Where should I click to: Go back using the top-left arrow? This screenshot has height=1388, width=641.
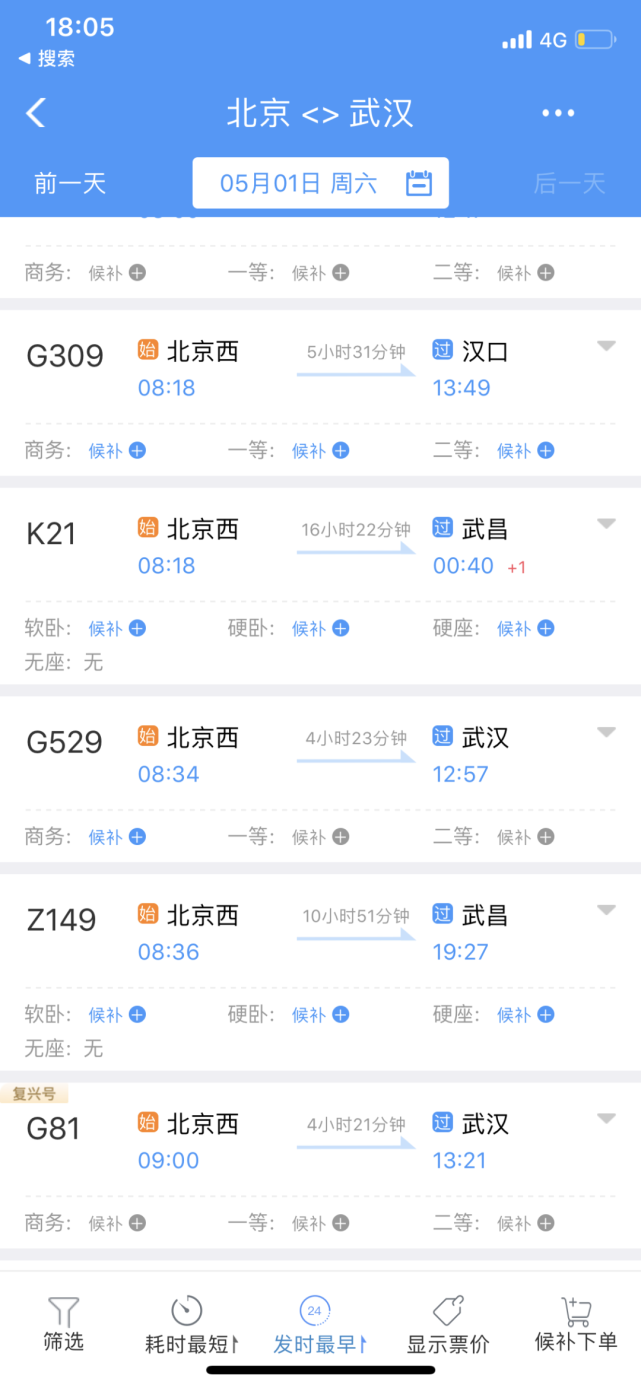coord(36,112)
